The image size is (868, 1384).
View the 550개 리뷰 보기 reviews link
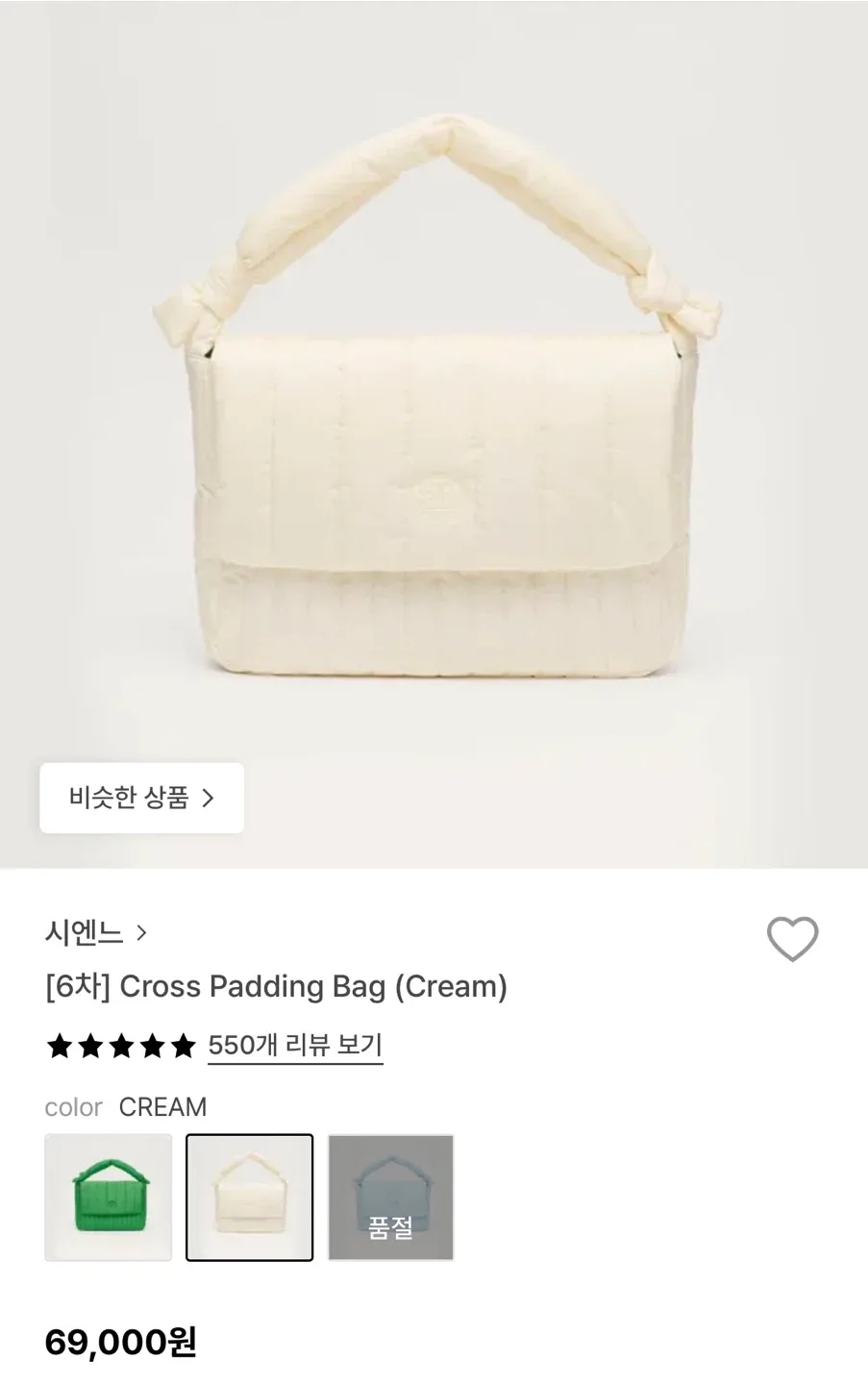(295, 1046)
